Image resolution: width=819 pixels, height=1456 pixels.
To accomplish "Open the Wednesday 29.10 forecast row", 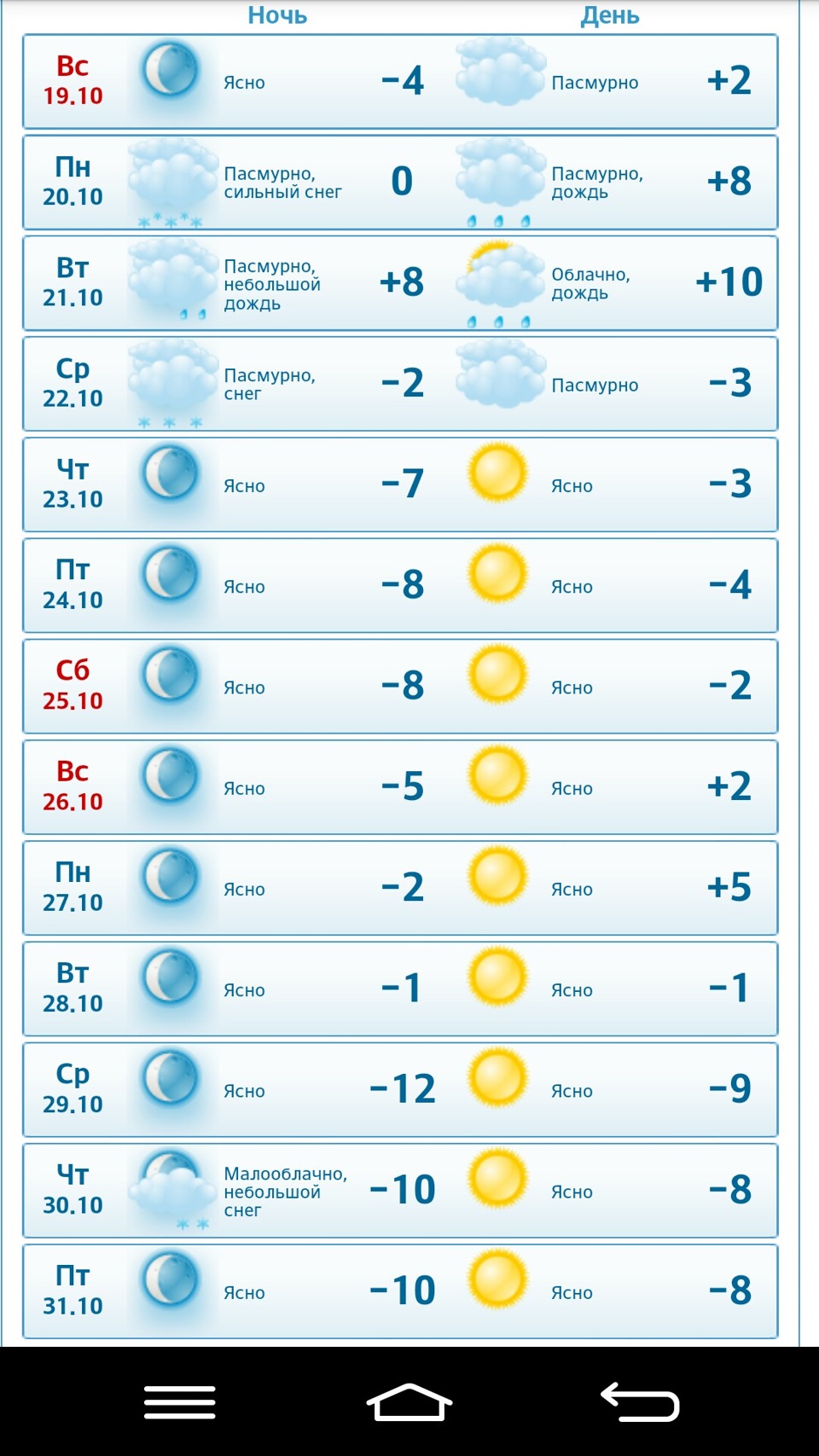I will point(399,1090).
